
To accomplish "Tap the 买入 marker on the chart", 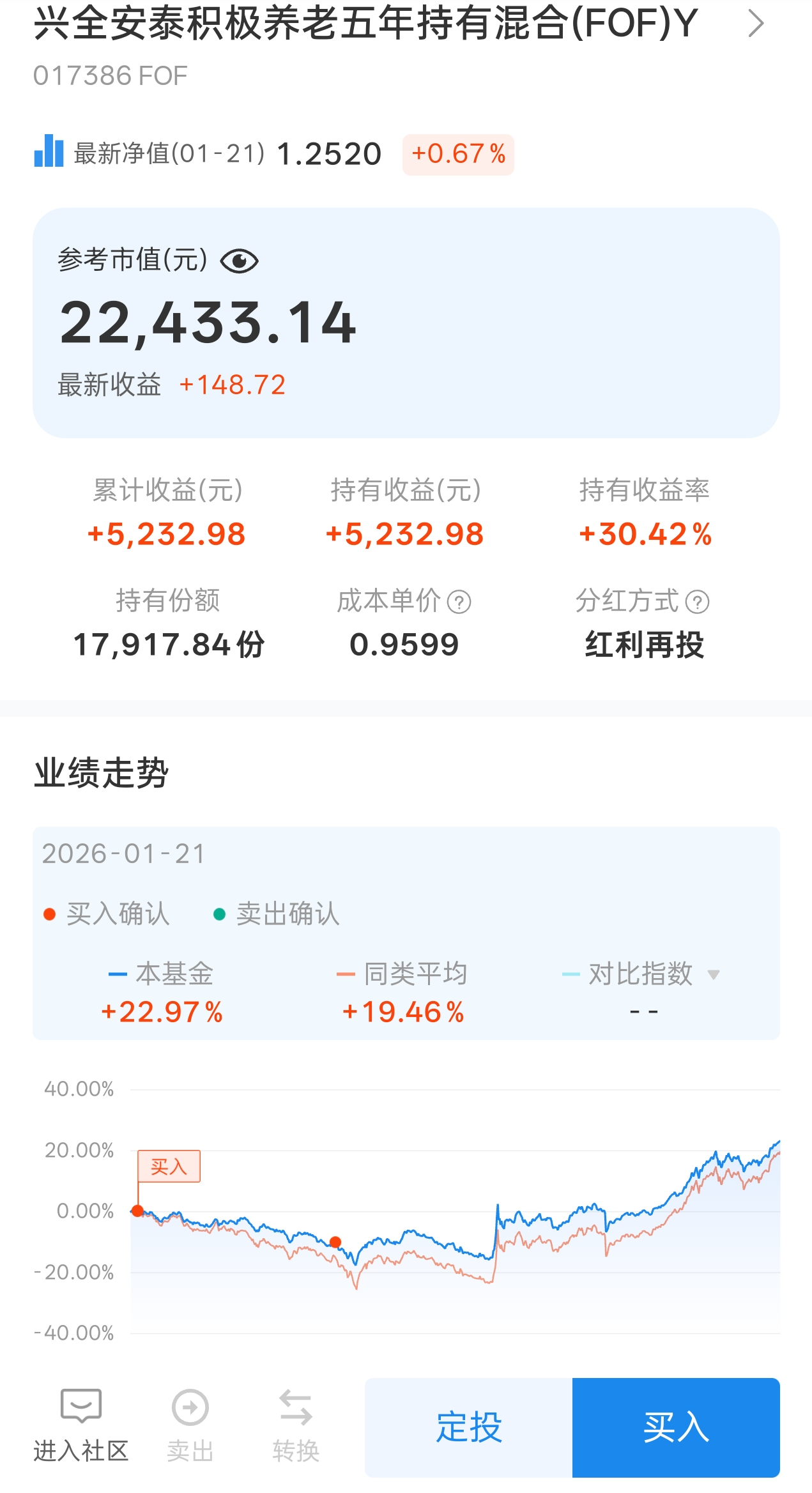I will (169, 1167).
